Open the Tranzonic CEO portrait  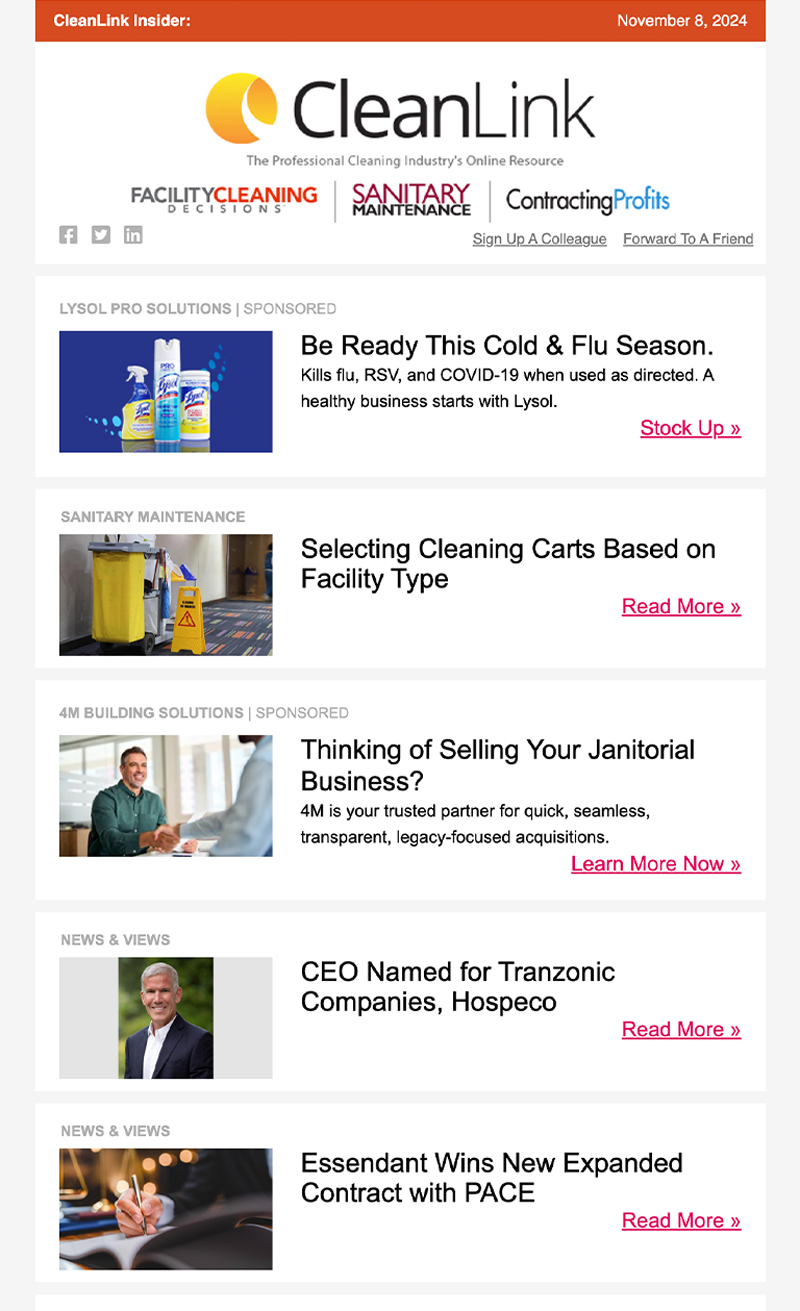(x=166, y=1018)
